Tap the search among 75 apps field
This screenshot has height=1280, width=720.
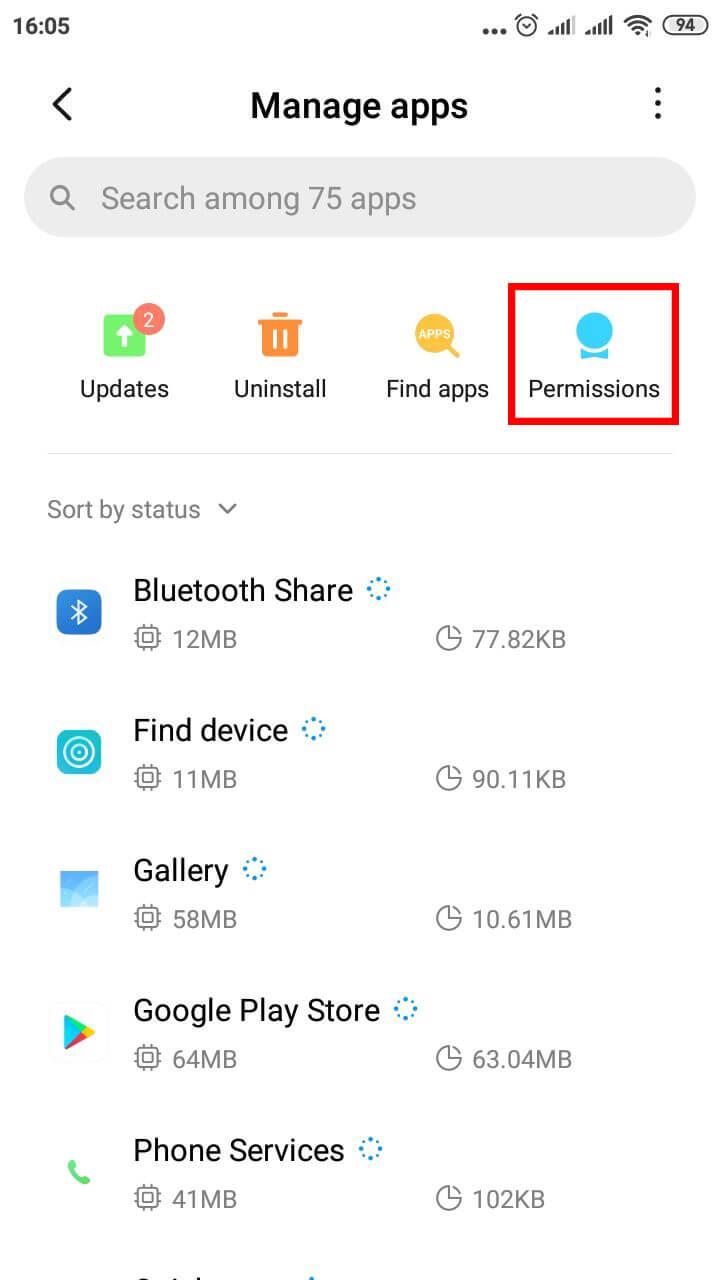click(x=360, y=199)
